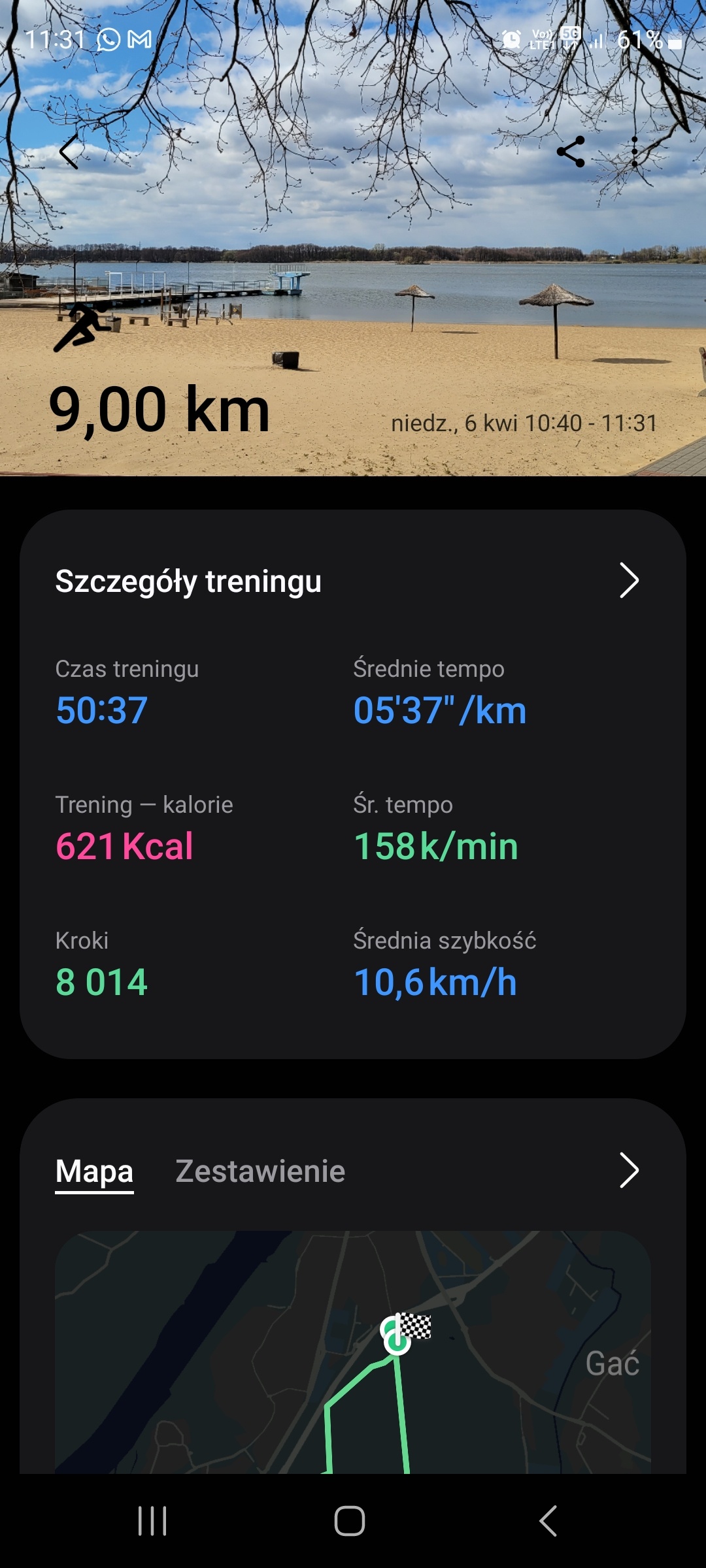Open Szczegóły treningu details chevron
706x1568 pixels.
pyautogui.click(x=629, y=580)
